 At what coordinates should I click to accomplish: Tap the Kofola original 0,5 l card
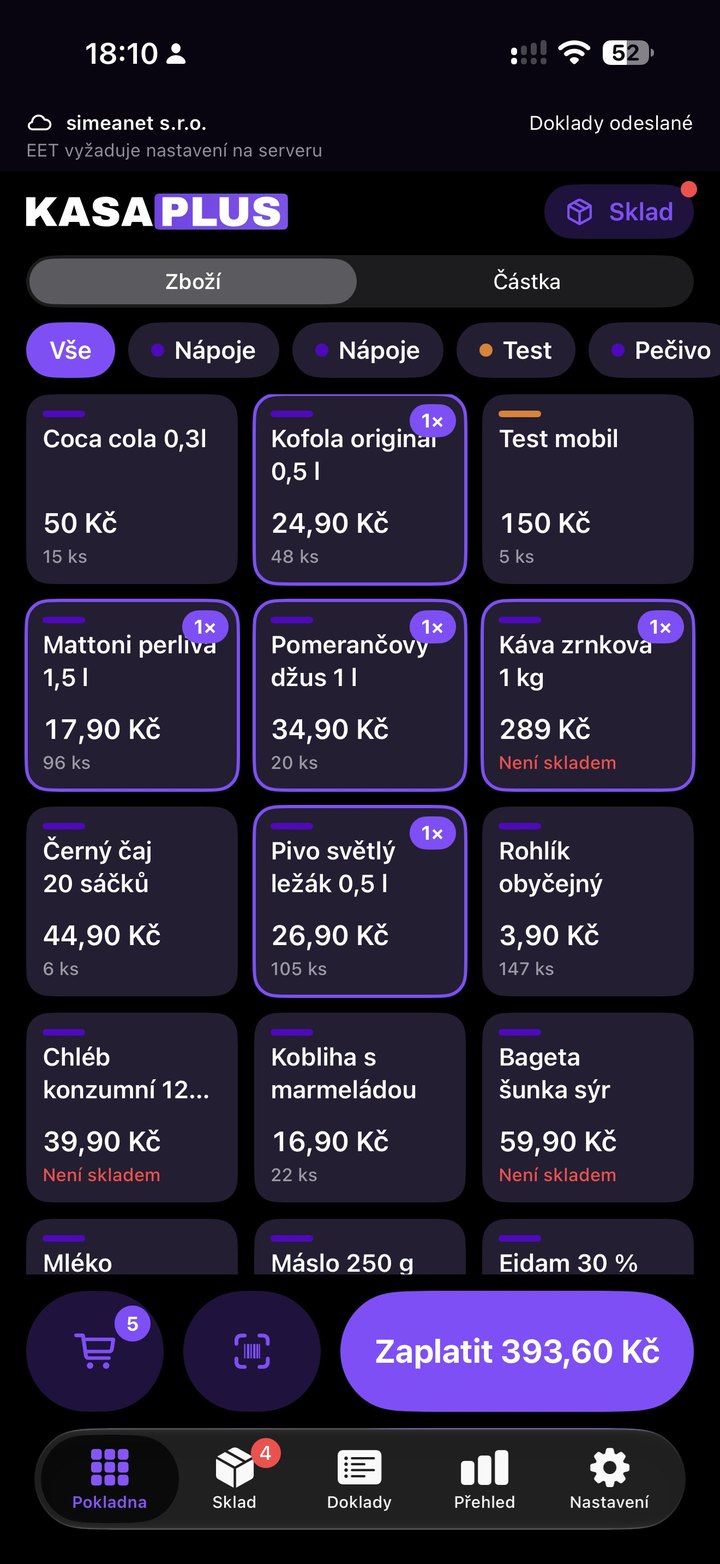(360, 489)
